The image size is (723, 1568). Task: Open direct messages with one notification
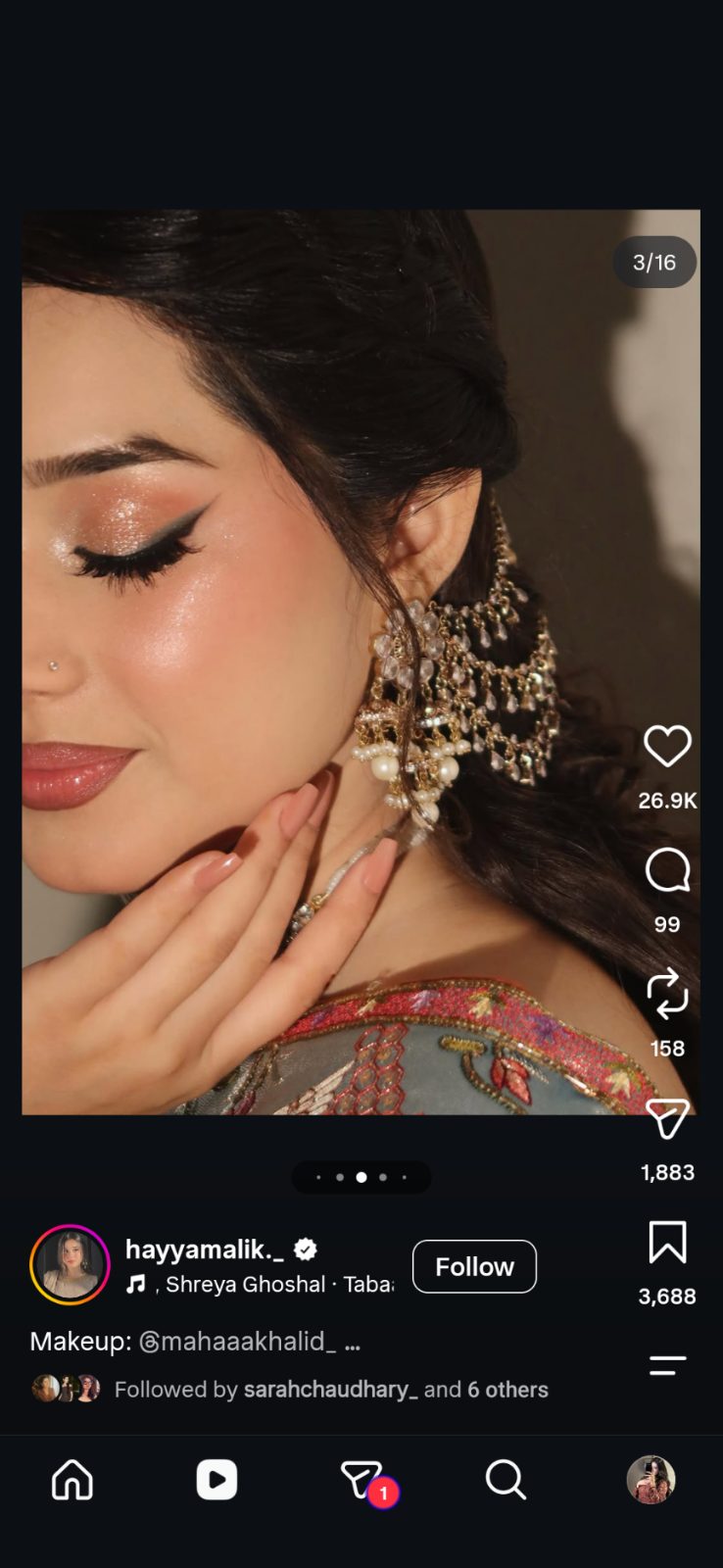coord(364,1481)
